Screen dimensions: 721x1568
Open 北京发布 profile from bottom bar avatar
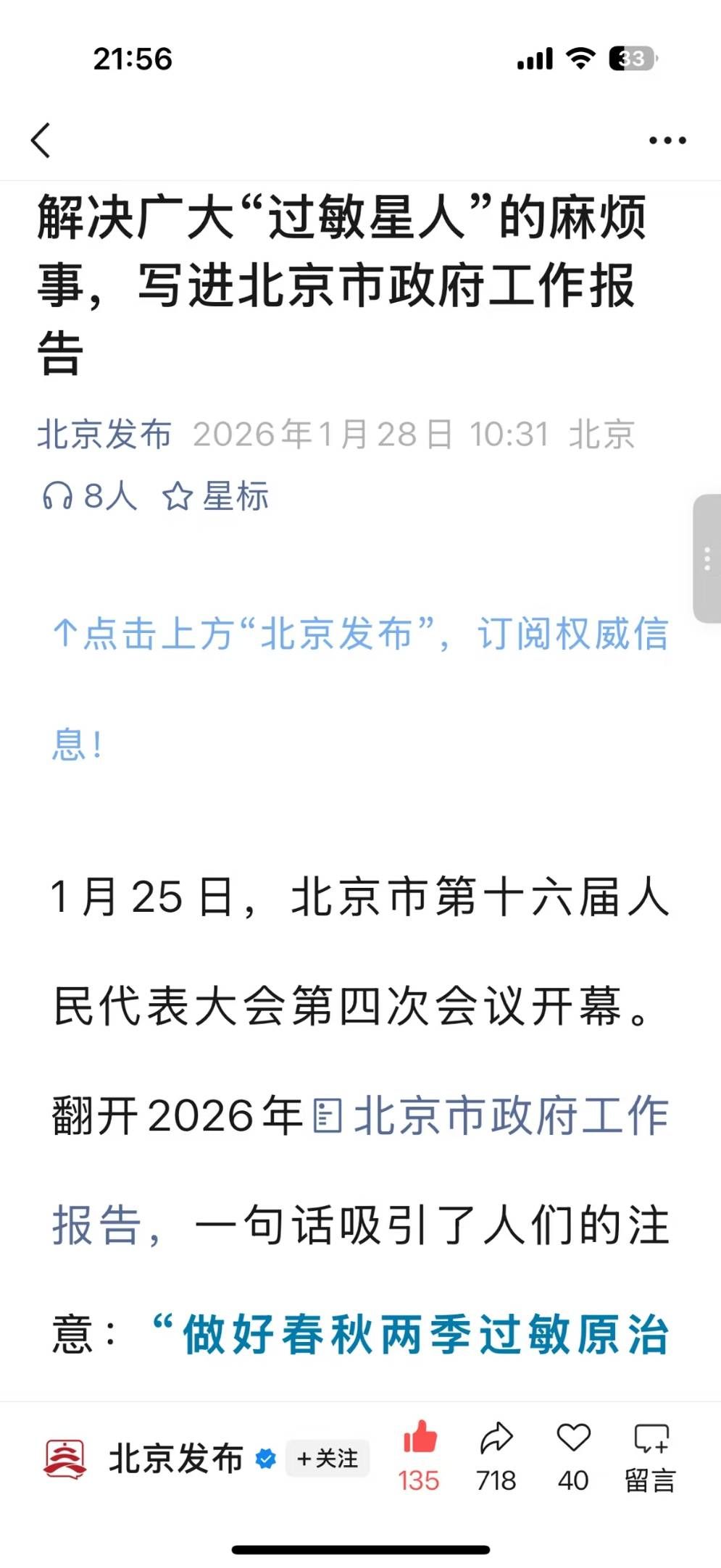point(65,1459)
